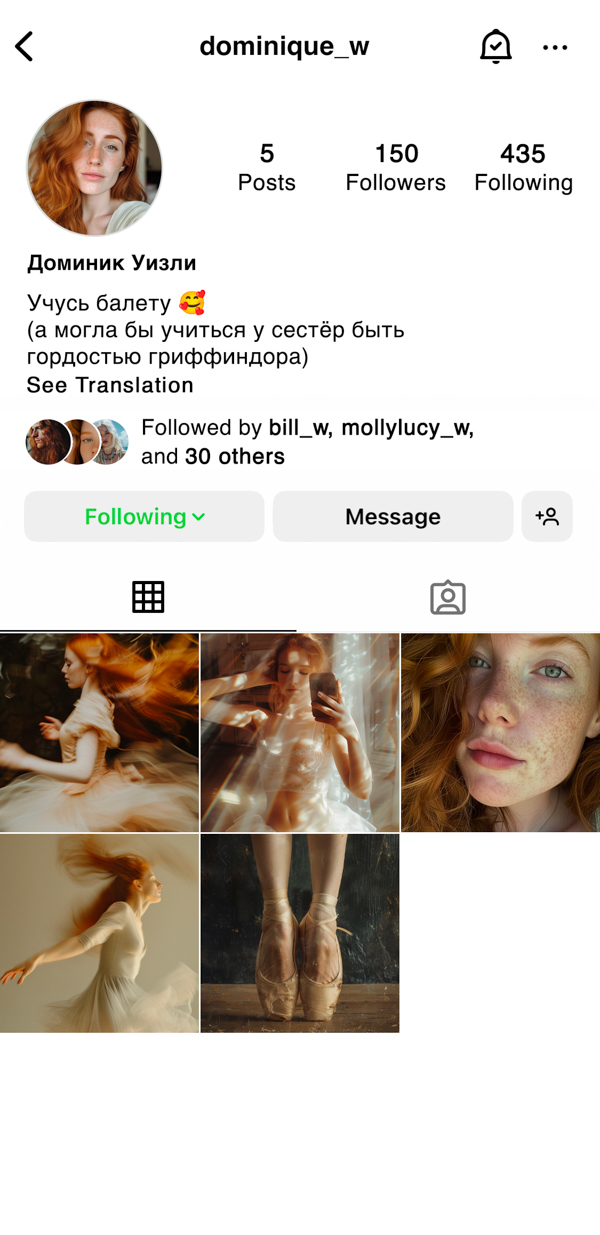600x1235 pixels.
Task: Message dominique_w
Action: pyautogui.click(x=392, y=516)
